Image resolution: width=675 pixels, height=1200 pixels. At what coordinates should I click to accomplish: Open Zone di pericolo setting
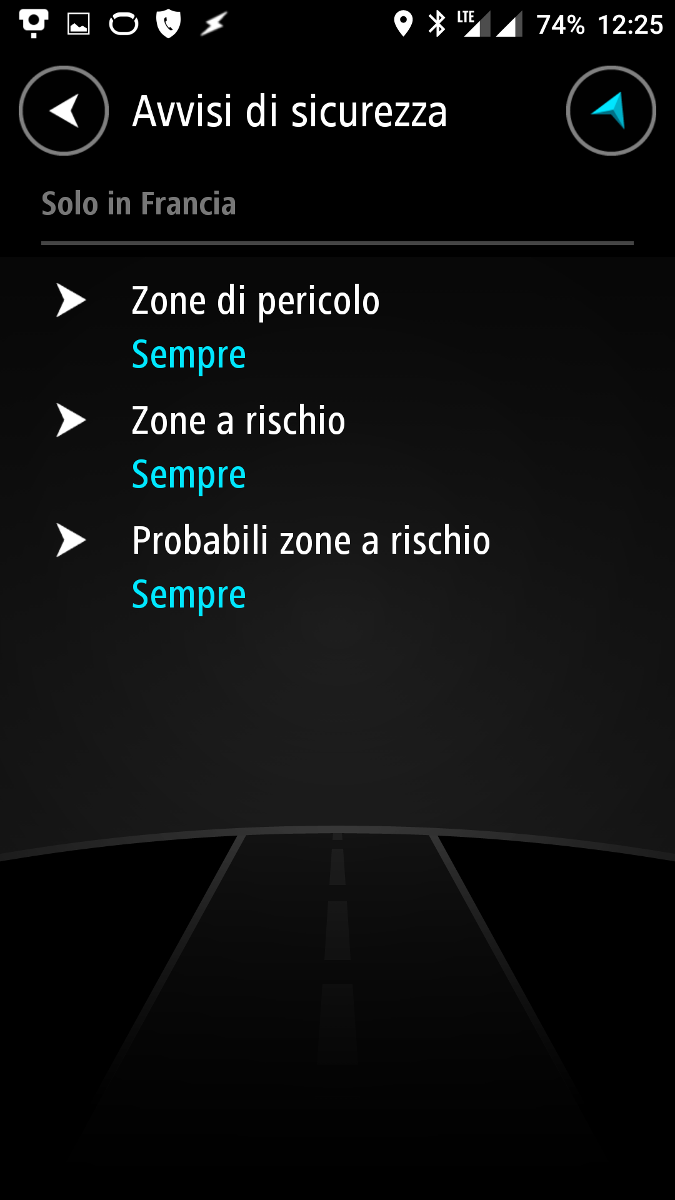(337, 327)
